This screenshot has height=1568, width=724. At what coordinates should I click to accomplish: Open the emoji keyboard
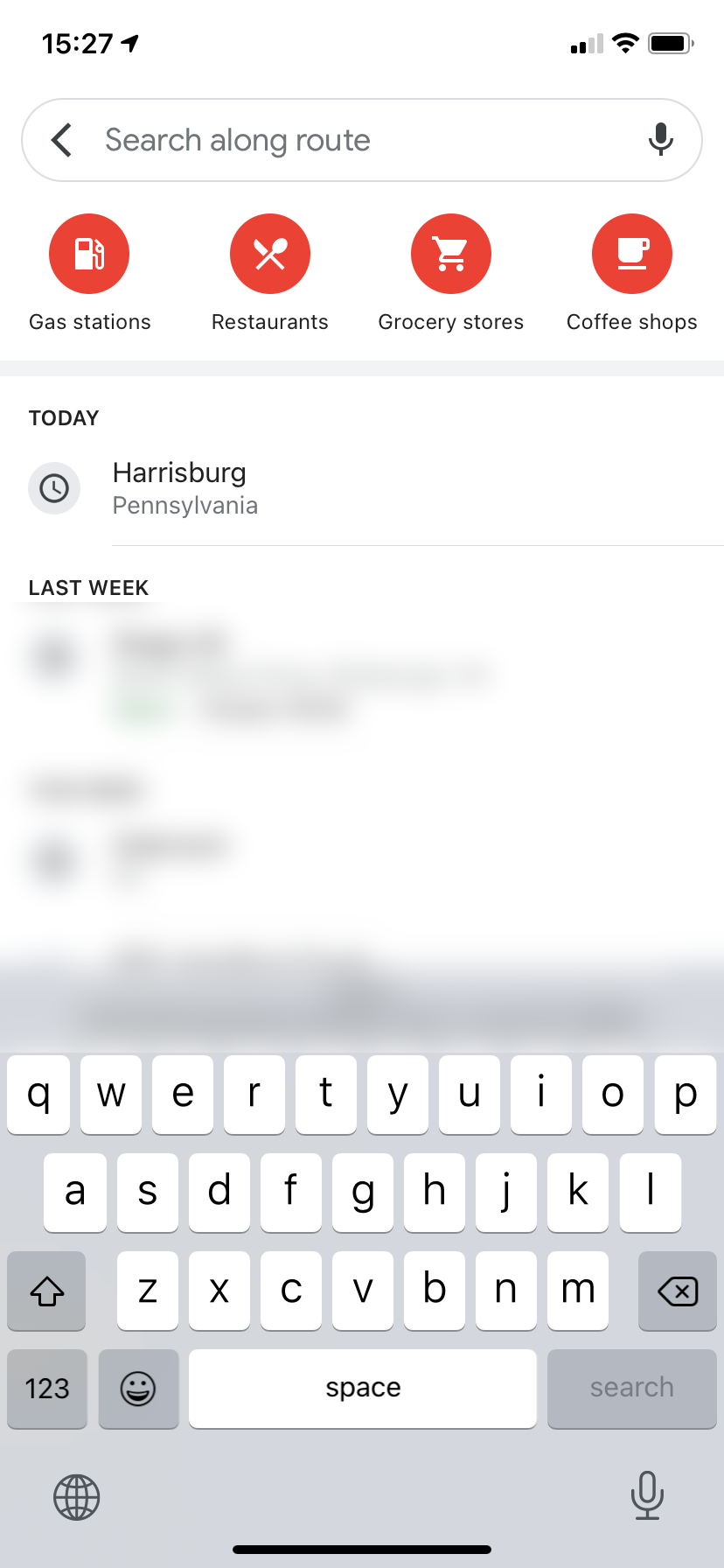point(138,1389)
